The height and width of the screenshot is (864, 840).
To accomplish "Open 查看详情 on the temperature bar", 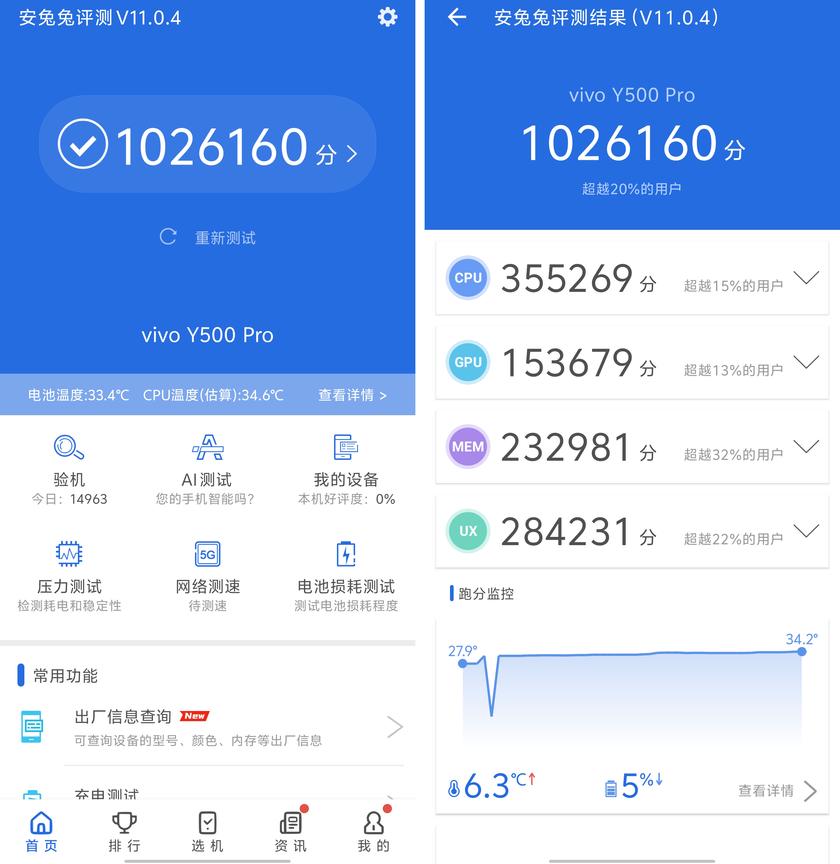I will pos(352,395).
